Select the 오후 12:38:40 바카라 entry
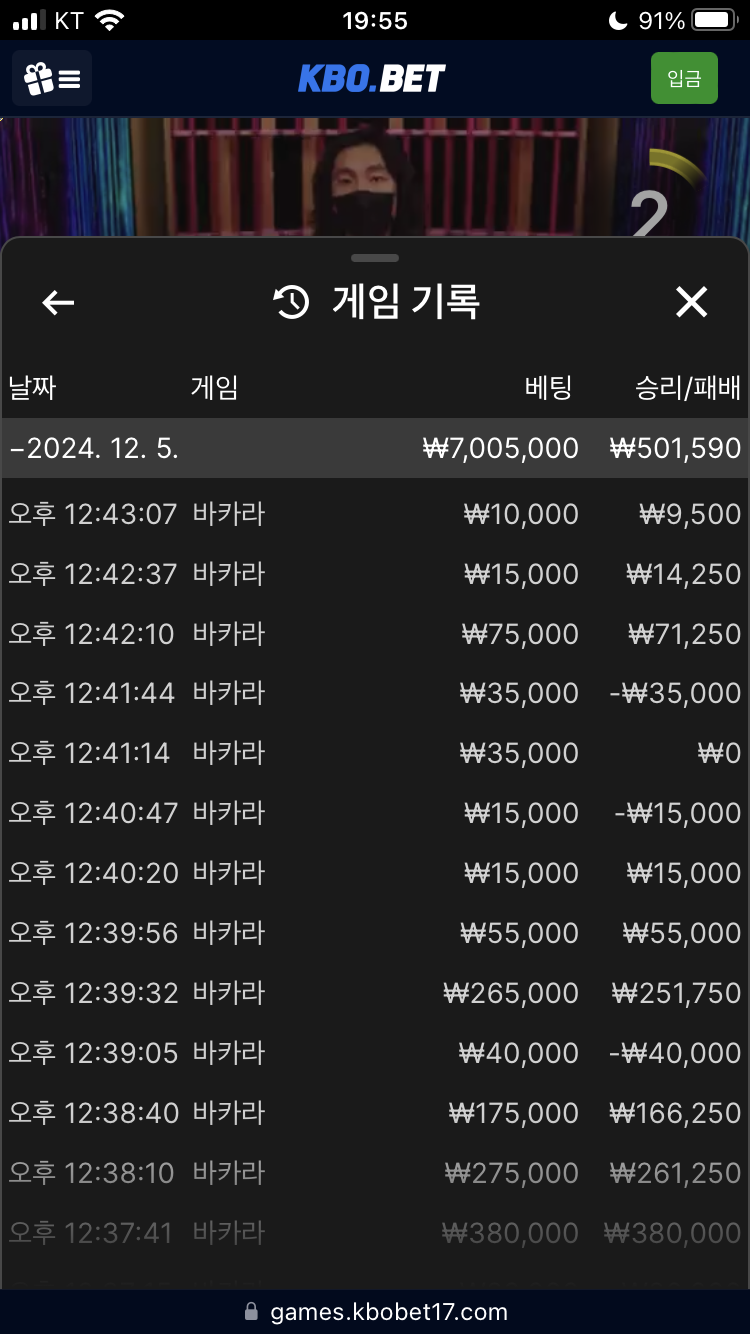The height and width of the screenshot is (1334, 750). click(x=375, y=1113)
